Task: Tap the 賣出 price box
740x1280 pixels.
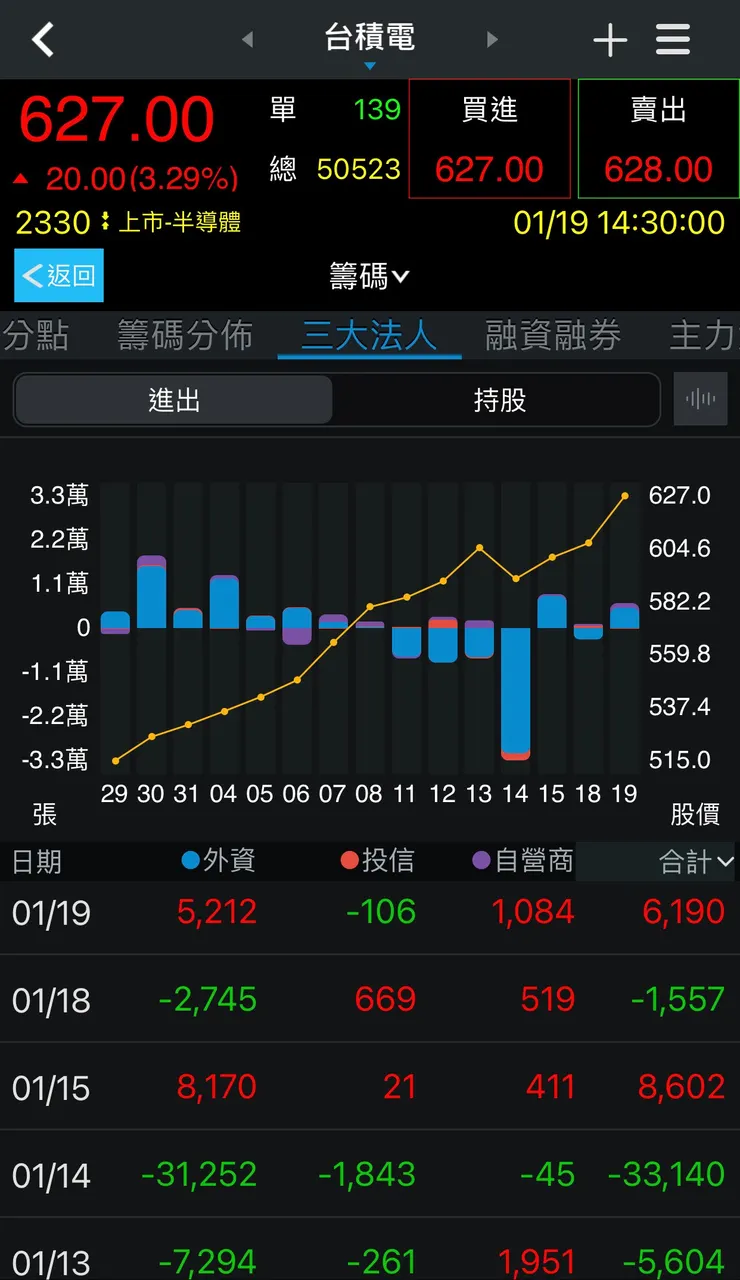Action: click(x=657, y=139)
